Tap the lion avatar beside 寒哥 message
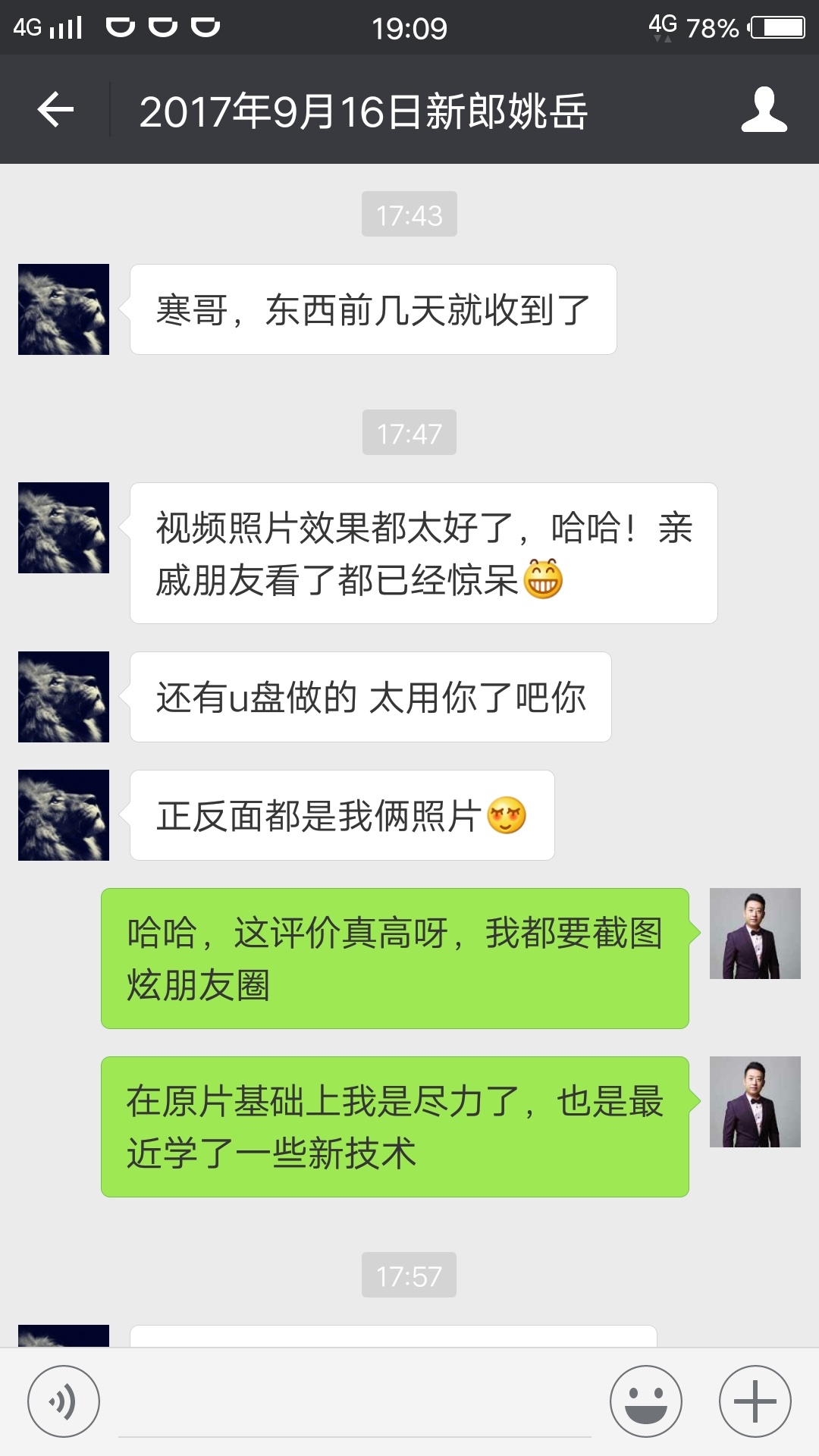 tap(64, 309)
